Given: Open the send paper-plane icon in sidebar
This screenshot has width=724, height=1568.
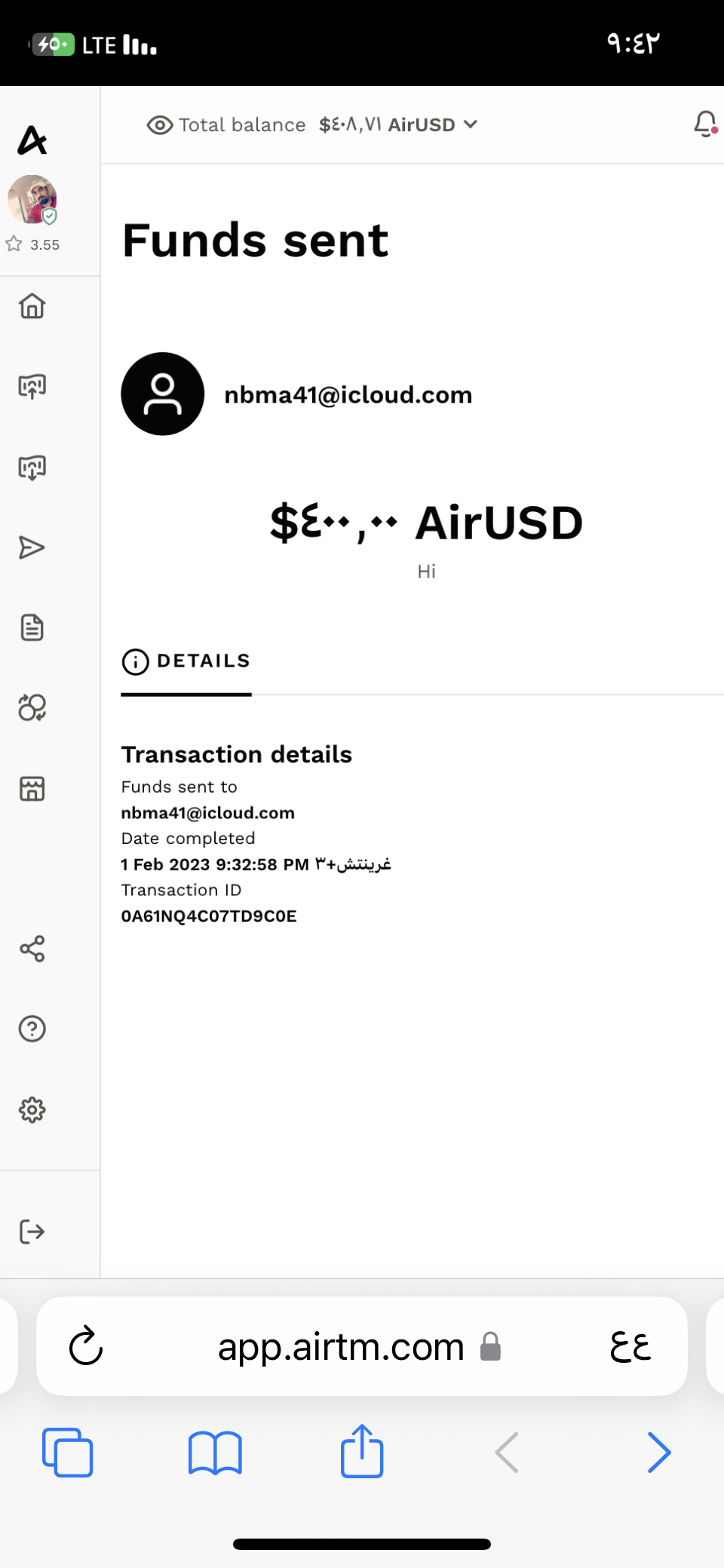Looking at the screenshot, I should (x=32, y=548).
